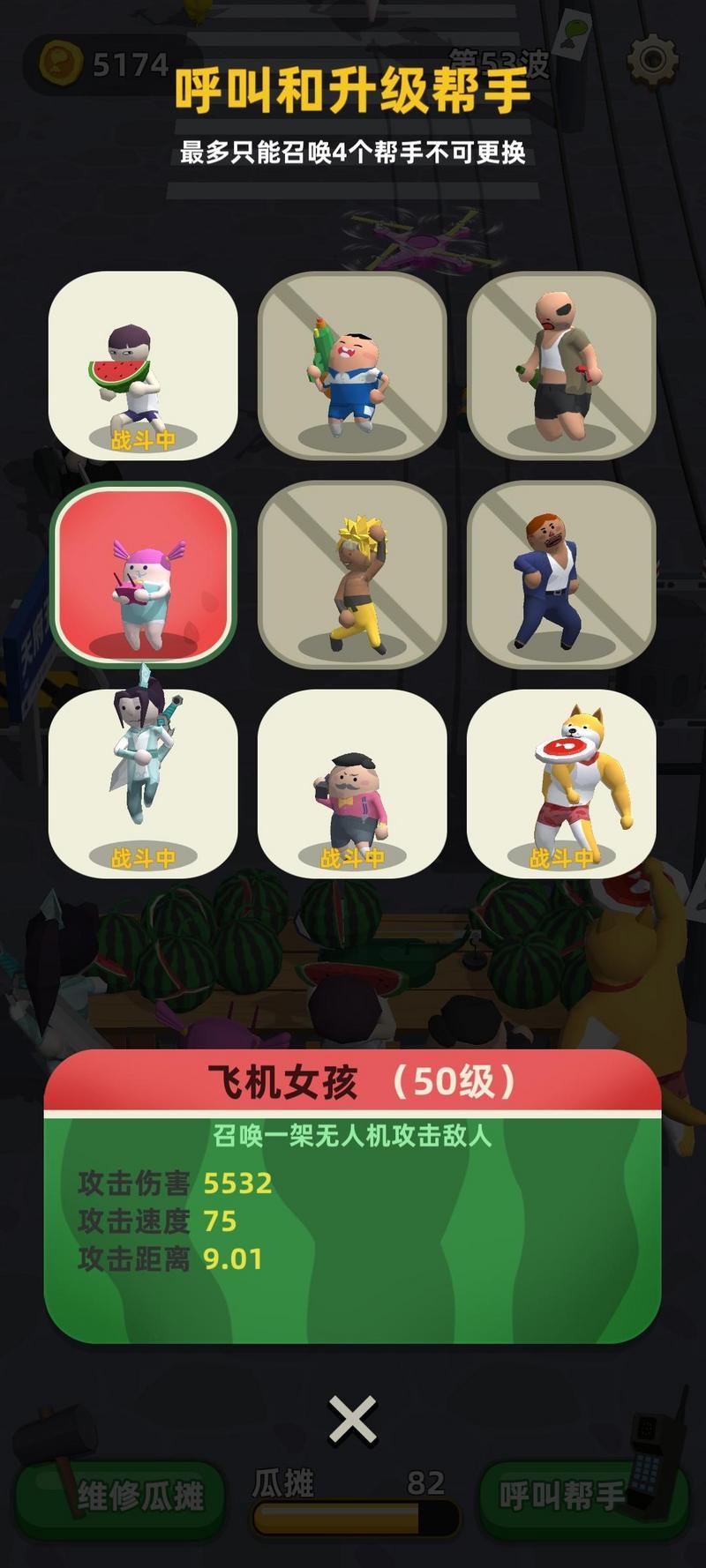Viewport: 706px width, 1568px height.
Task: Select the locked bald eyepatch thug card
Action: click(x=561, y=366)
